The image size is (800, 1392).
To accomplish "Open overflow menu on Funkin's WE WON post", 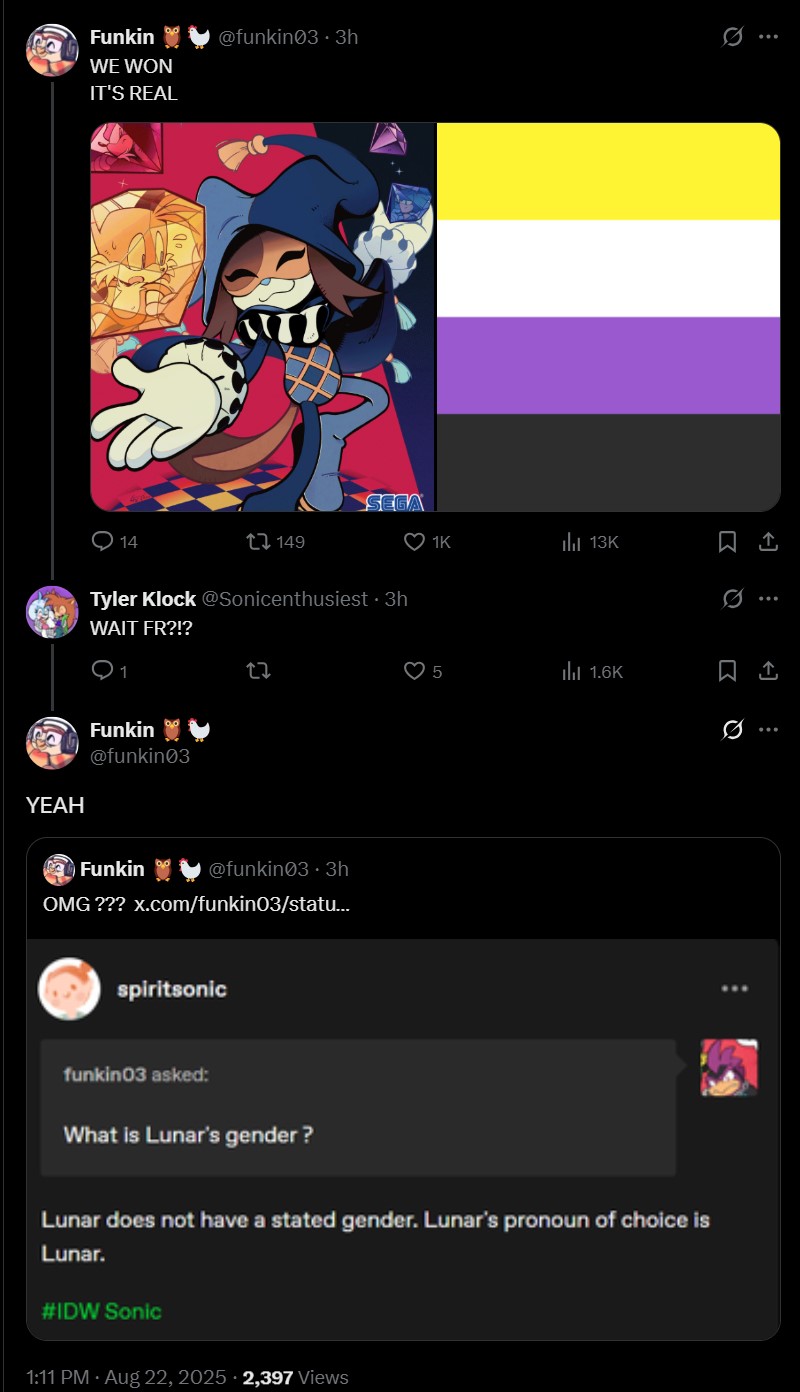I will pos(768,37).
